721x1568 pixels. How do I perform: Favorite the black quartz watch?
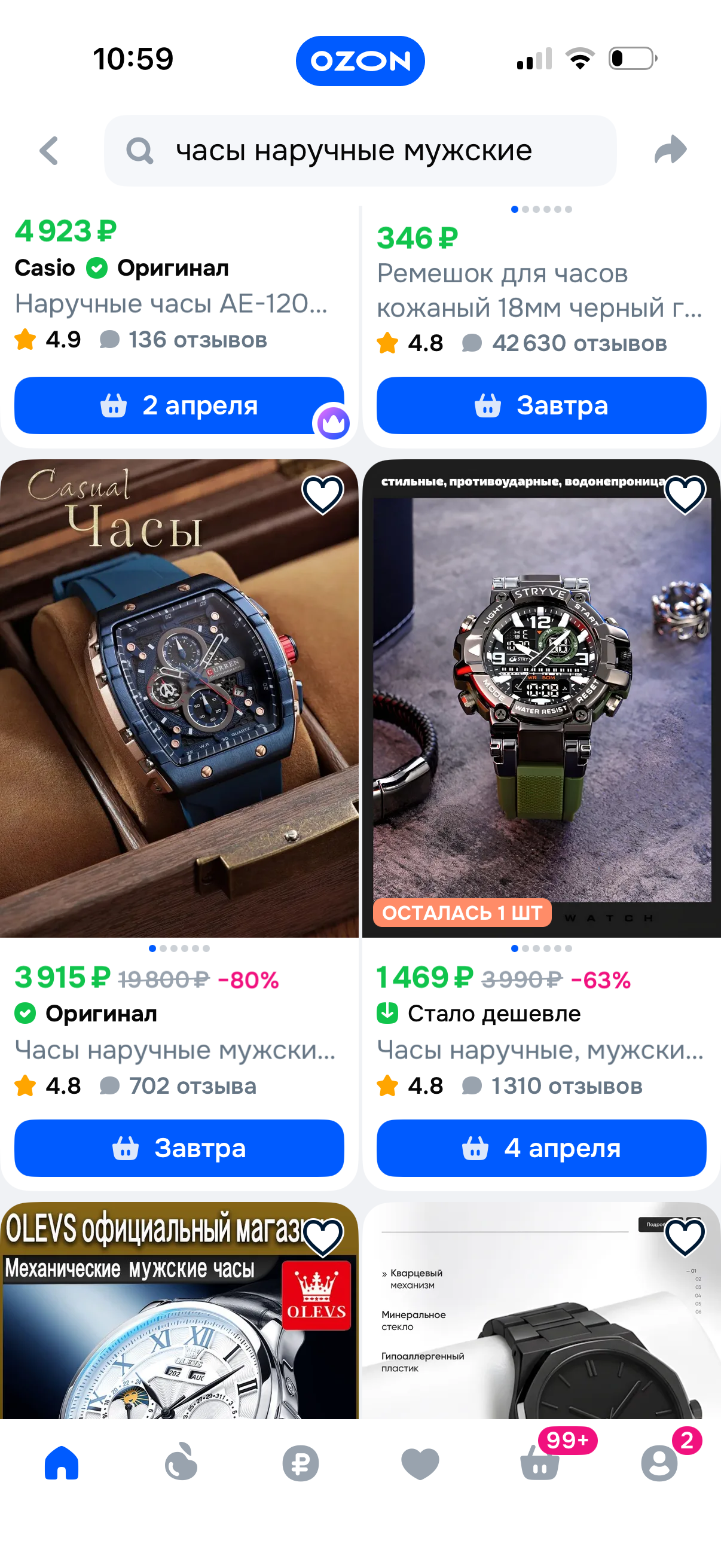[685, 1237]
